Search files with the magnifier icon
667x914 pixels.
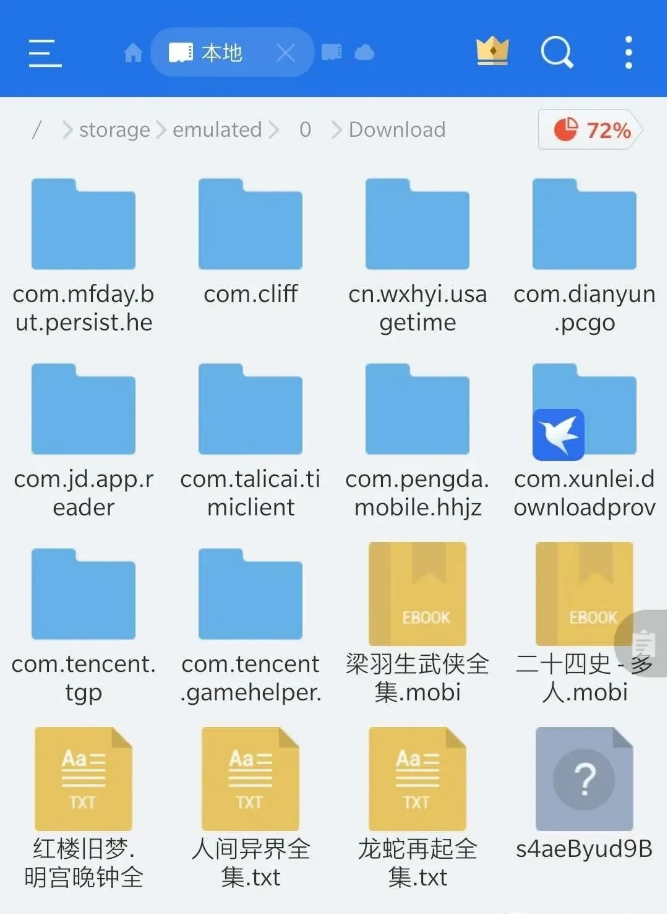tap(557, 52)
